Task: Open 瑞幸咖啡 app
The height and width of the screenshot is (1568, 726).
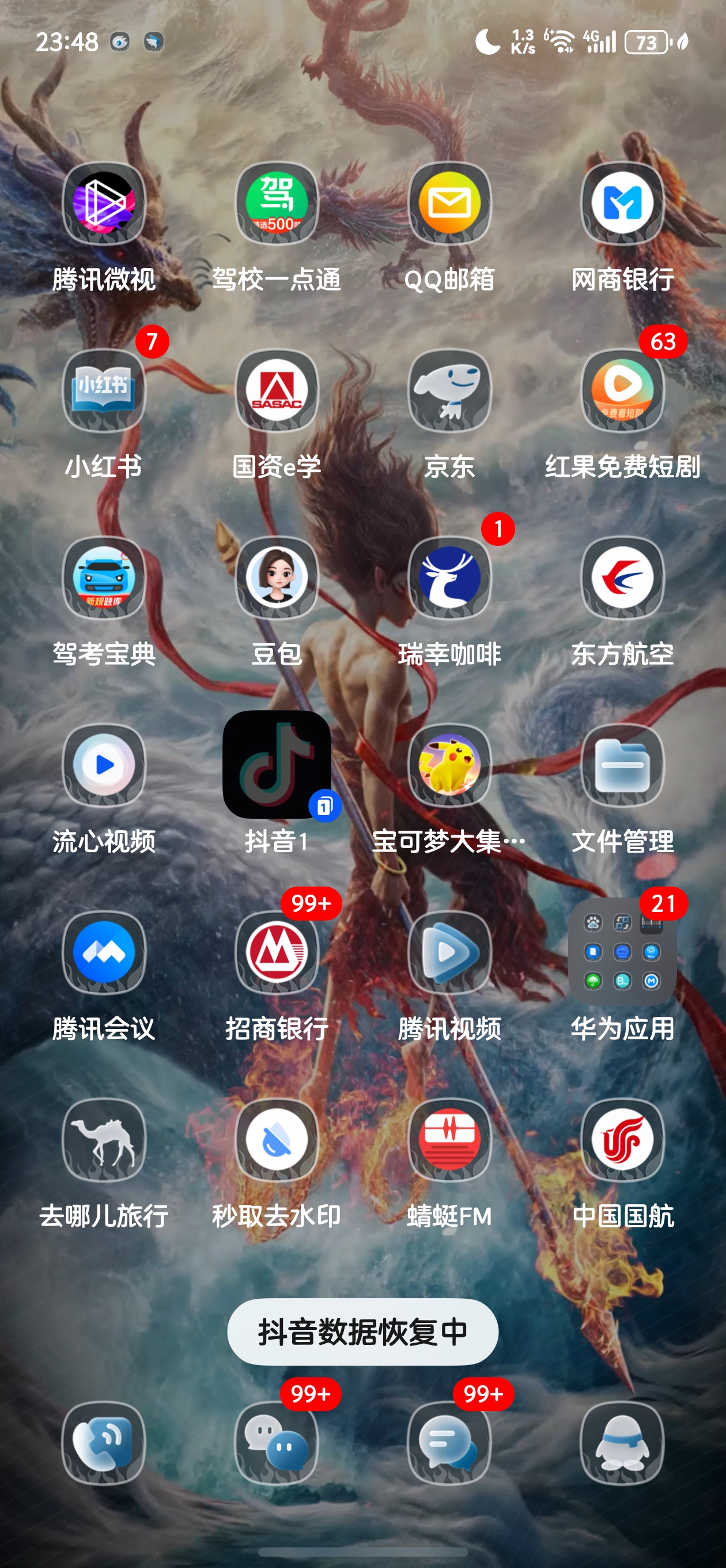Action: click(450, 578)
